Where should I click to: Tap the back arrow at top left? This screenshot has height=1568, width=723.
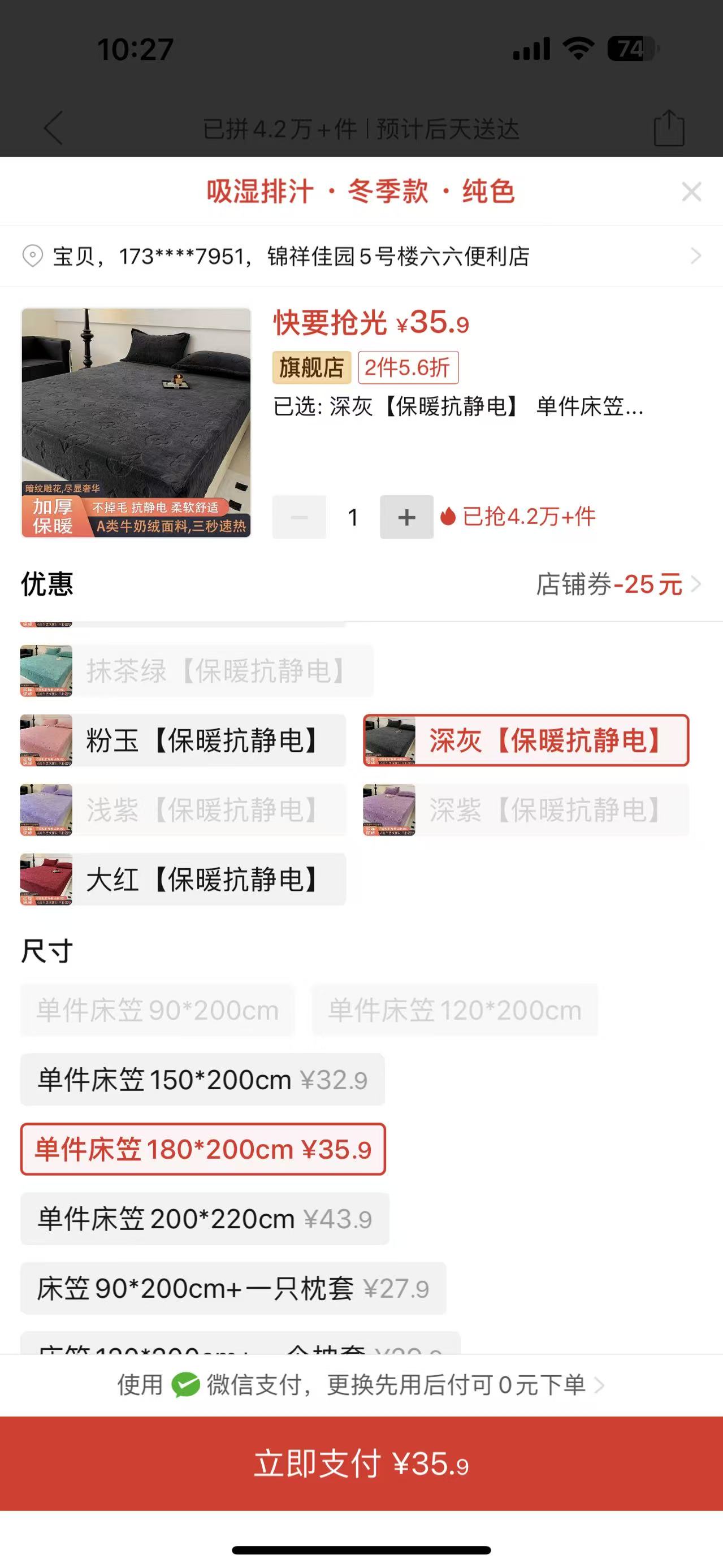[52, 127]
